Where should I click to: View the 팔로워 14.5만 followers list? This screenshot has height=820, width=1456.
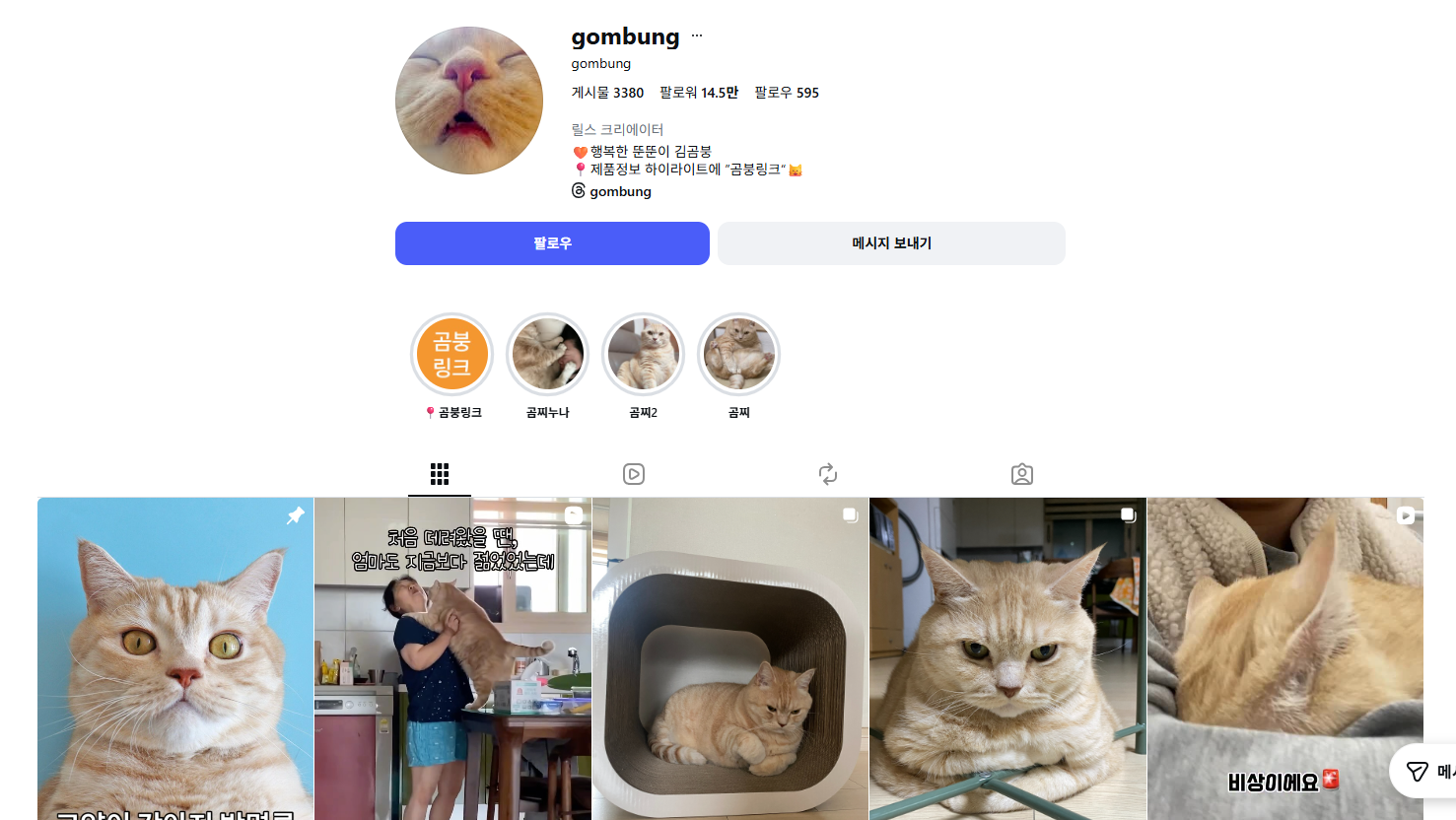click(x=699, y=93)
